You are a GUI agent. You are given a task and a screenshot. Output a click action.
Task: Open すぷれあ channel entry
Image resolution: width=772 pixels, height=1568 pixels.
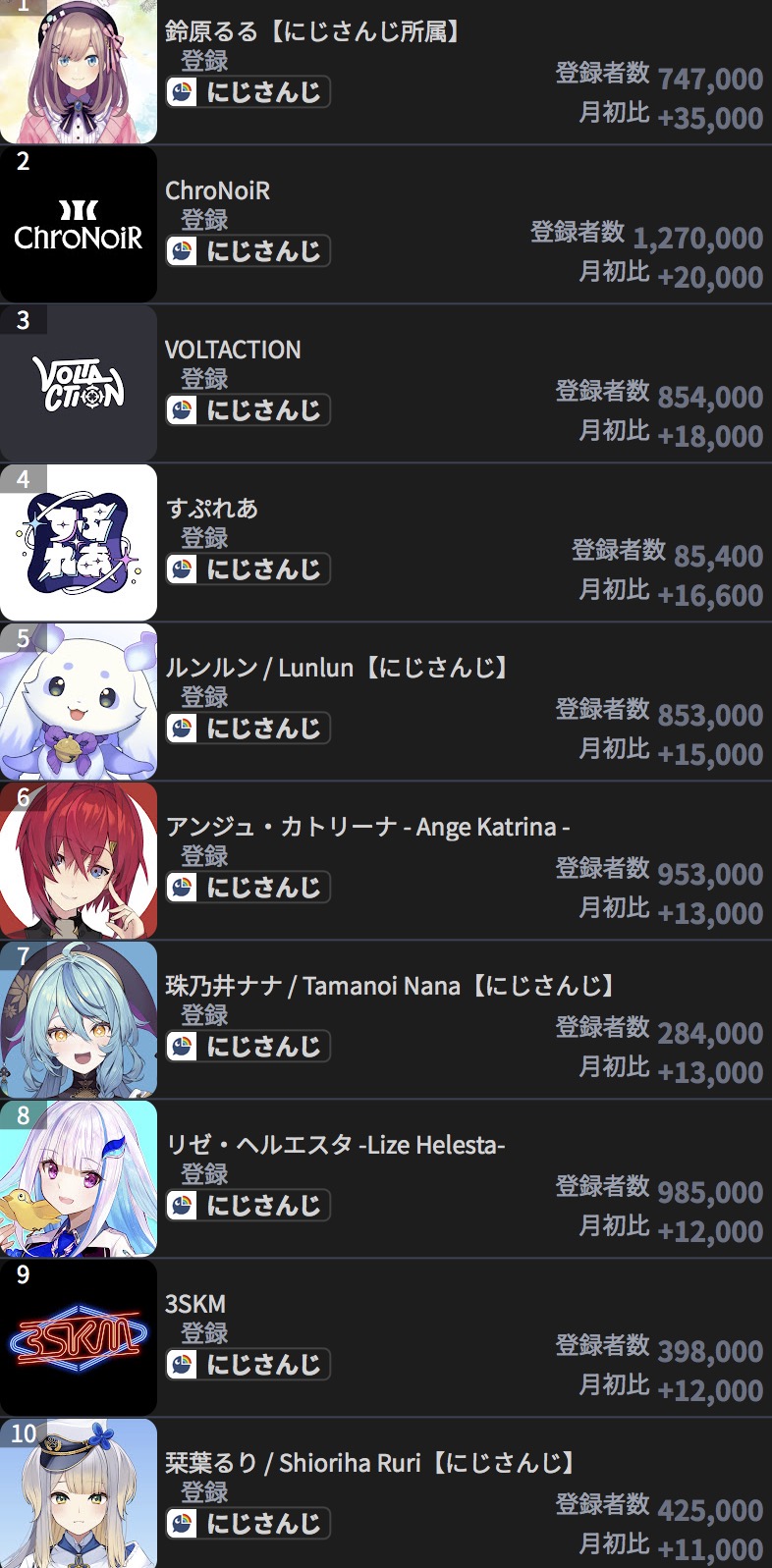[212, 509]
